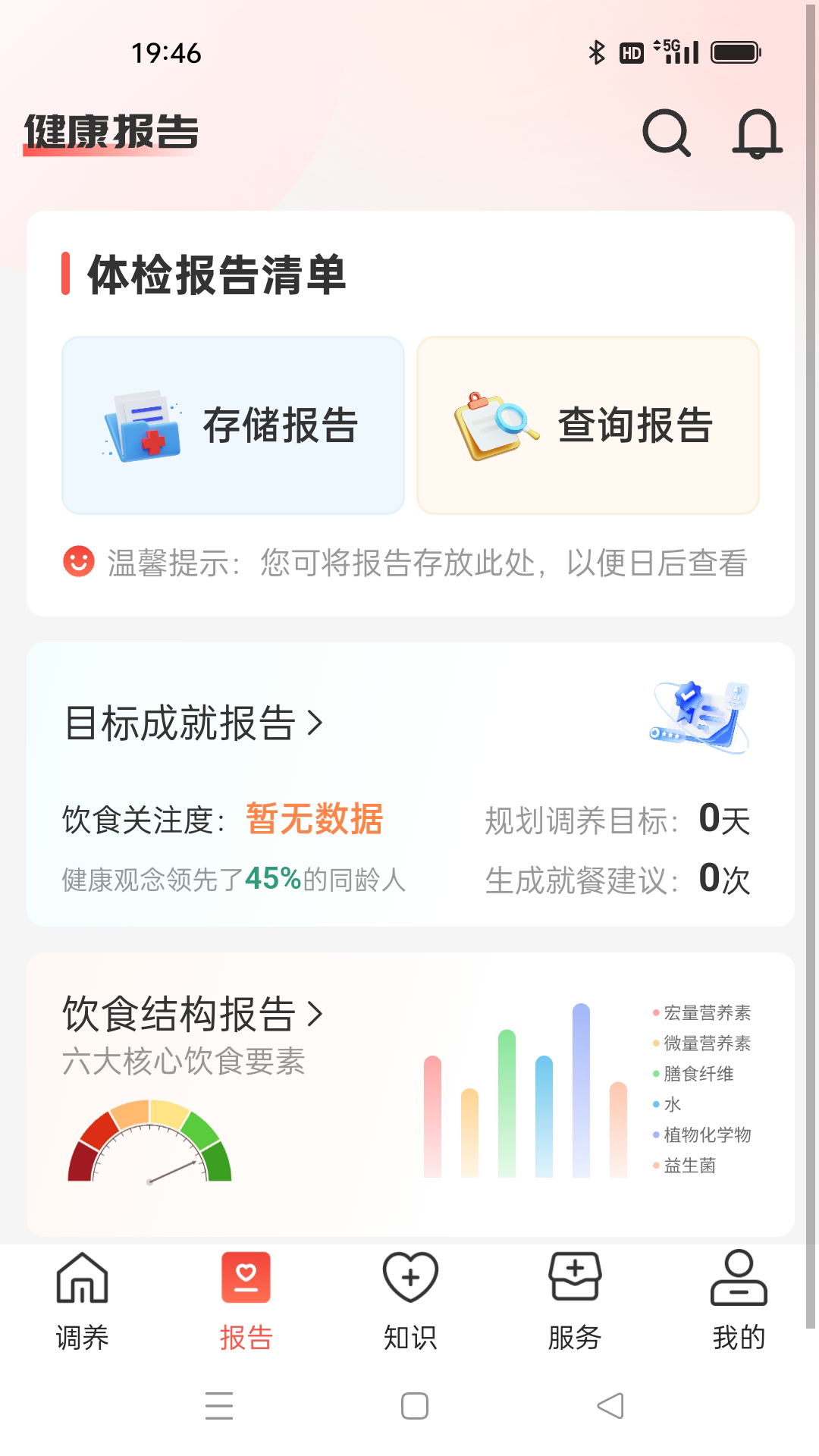Screen dimensions: 819x1456
Task: Expand 目标成就报告 via its chevron
Action: [315, 723]
